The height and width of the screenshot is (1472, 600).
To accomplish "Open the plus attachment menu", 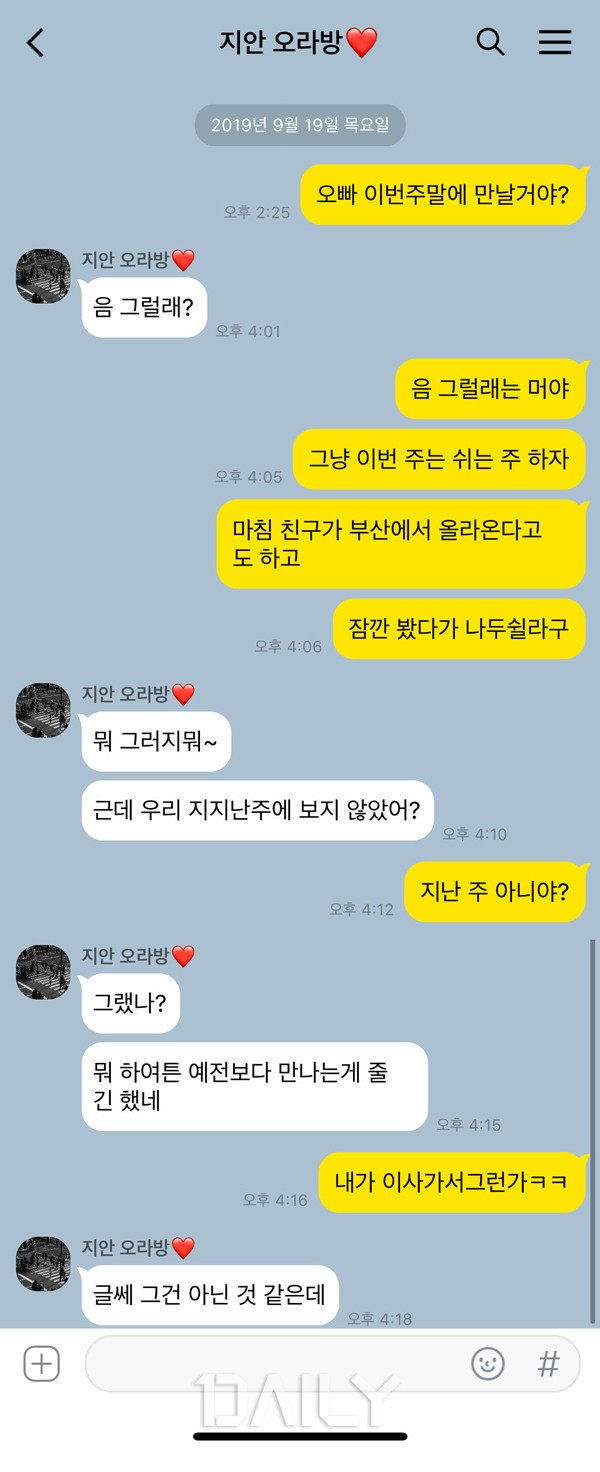I will [41, 1364].
